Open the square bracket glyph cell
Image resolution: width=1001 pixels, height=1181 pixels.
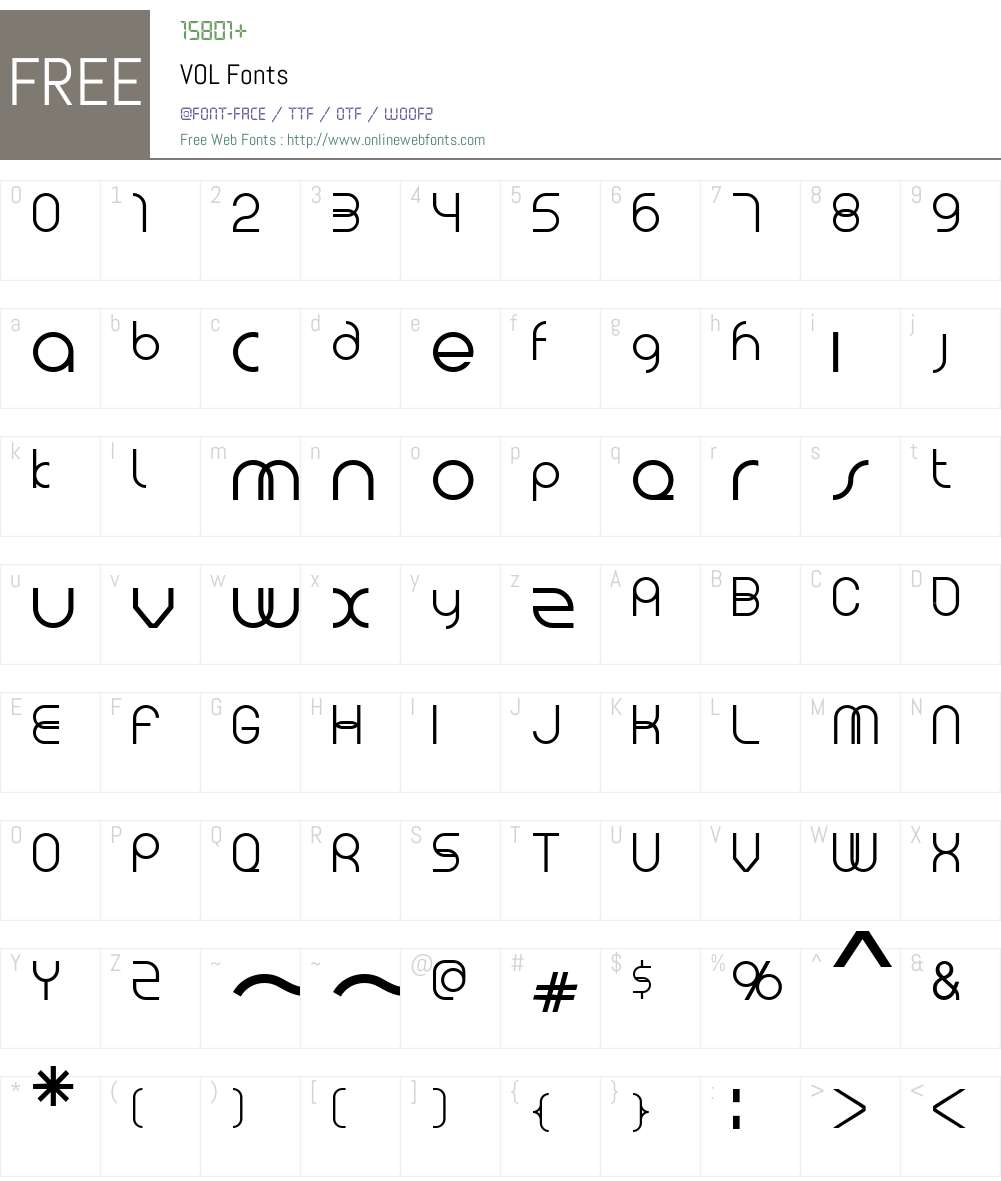coord(340,1110)
